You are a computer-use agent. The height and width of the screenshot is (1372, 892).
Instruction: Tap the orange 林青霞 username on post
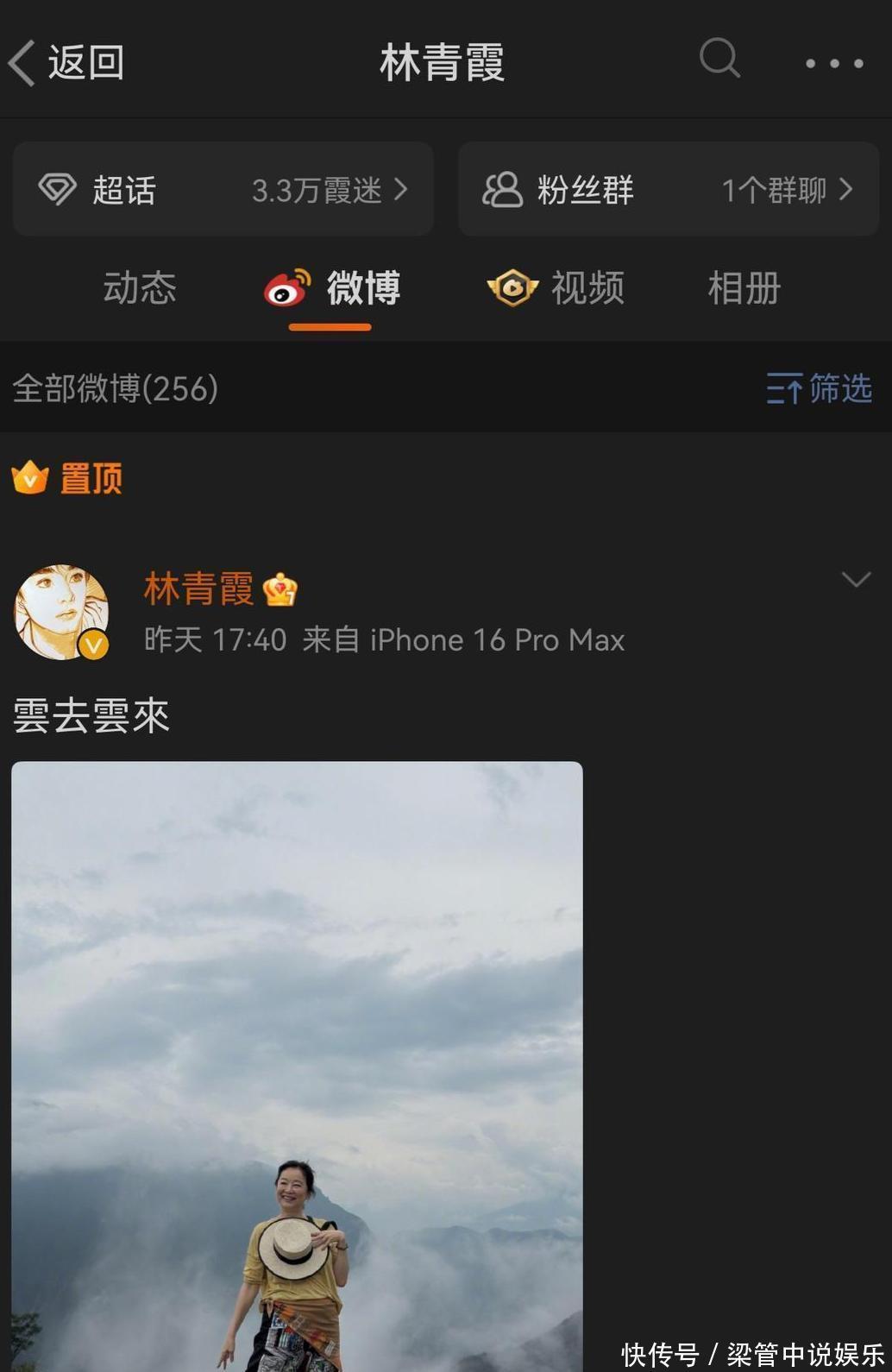pos(198,589)
